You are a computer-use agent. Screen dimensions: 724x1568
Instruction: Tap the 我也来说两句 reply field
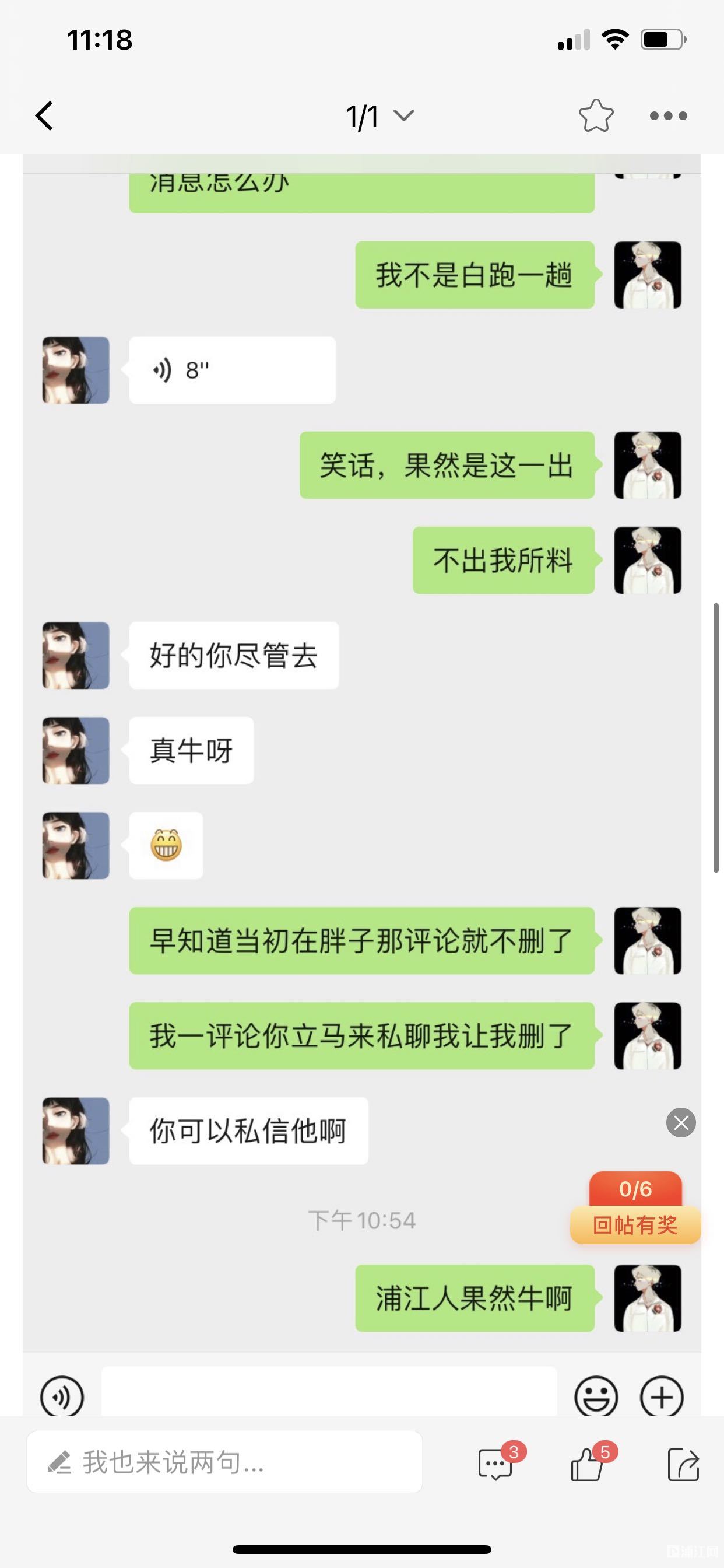[x=224, y=1462]
